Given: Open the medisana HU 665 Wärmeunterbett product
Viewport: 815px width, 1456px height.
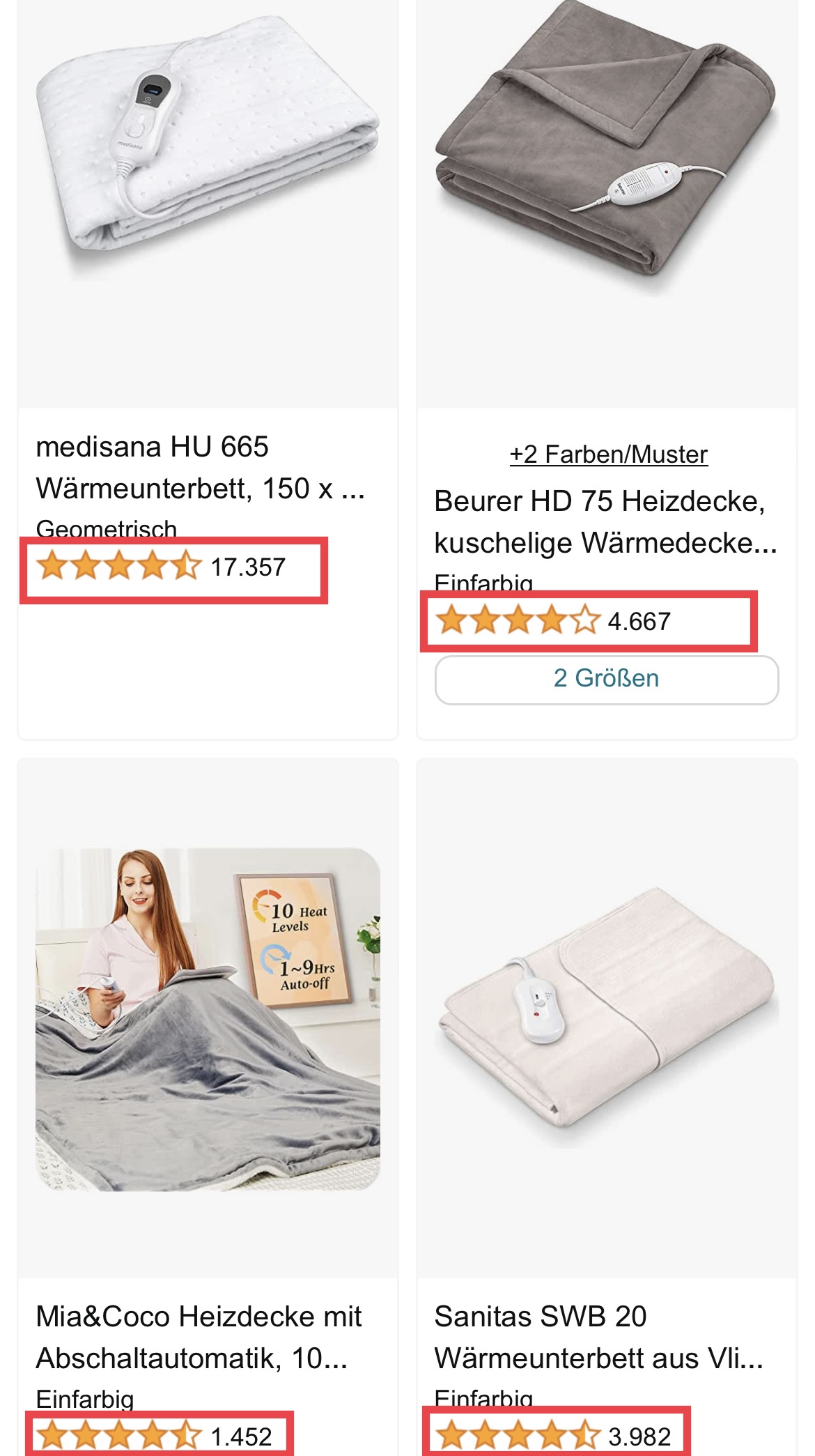Looking at the screenshot, I should coord(200,468).
